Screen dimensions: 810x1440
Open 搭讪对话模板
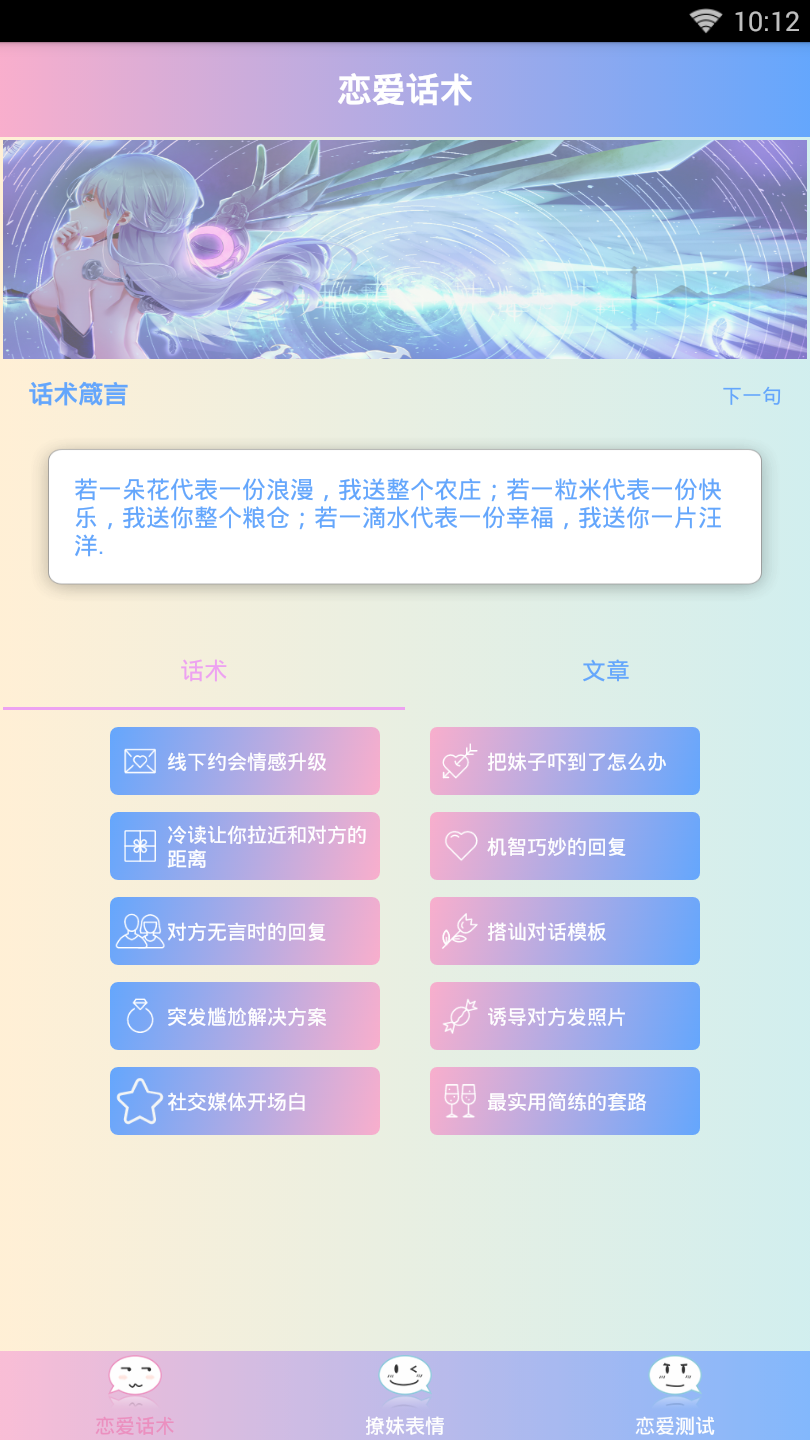tap(565, 931)
